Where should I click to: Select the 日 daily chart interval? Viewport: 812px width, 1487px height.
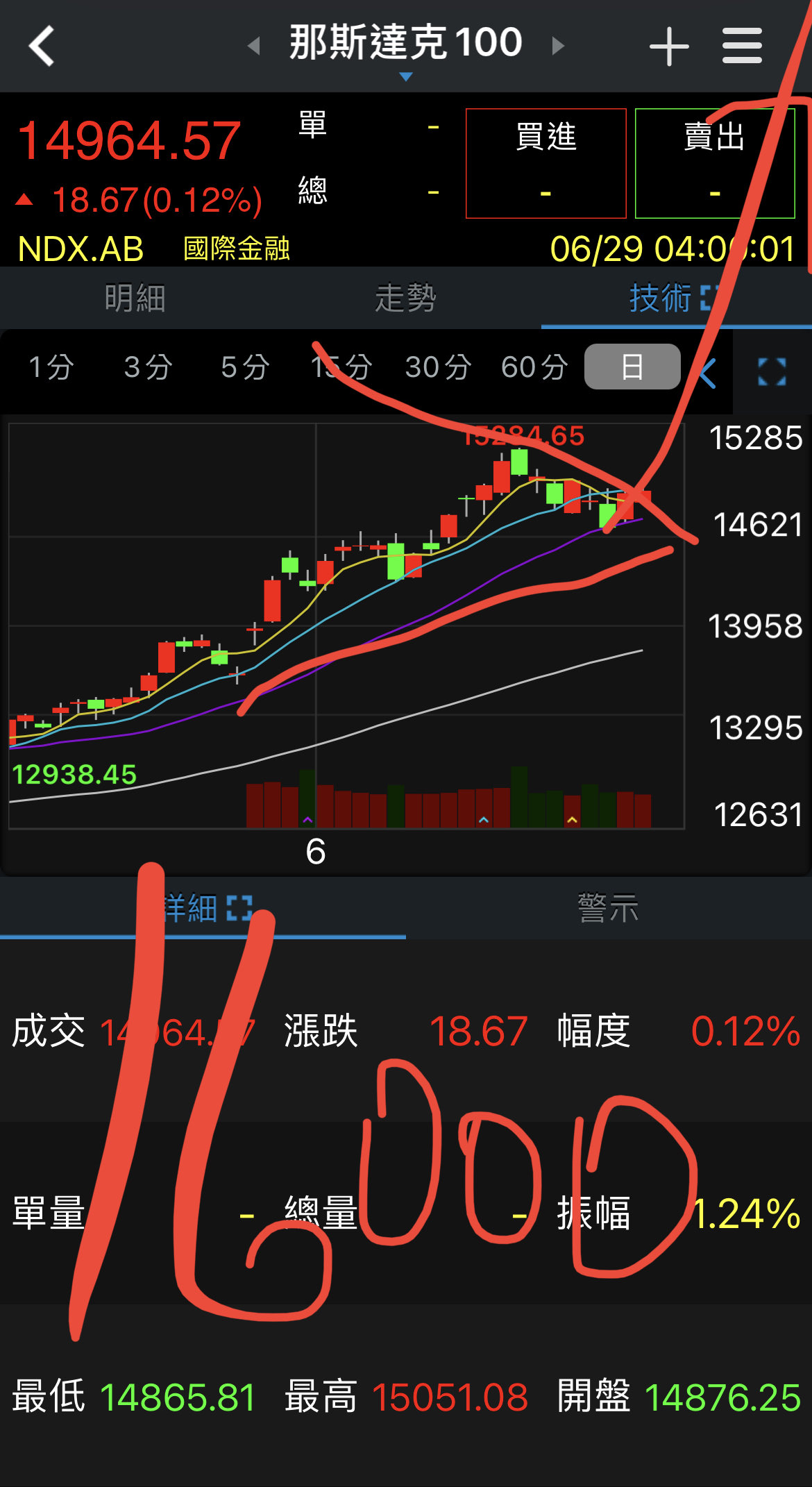click(632, 367)
